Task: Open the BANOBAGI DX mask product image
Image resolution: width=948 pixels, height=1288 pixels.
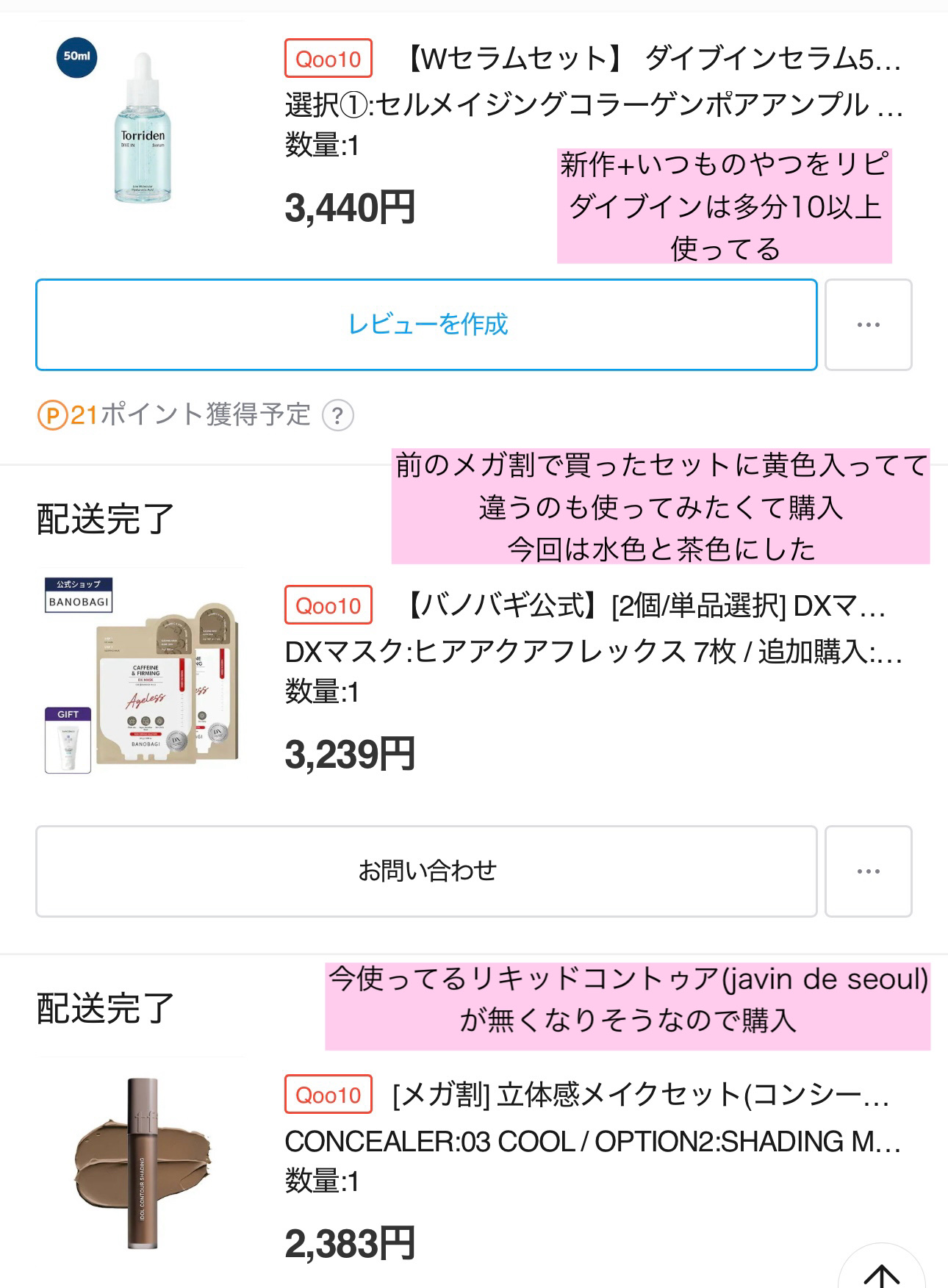Action: click(x=143, y=676)
